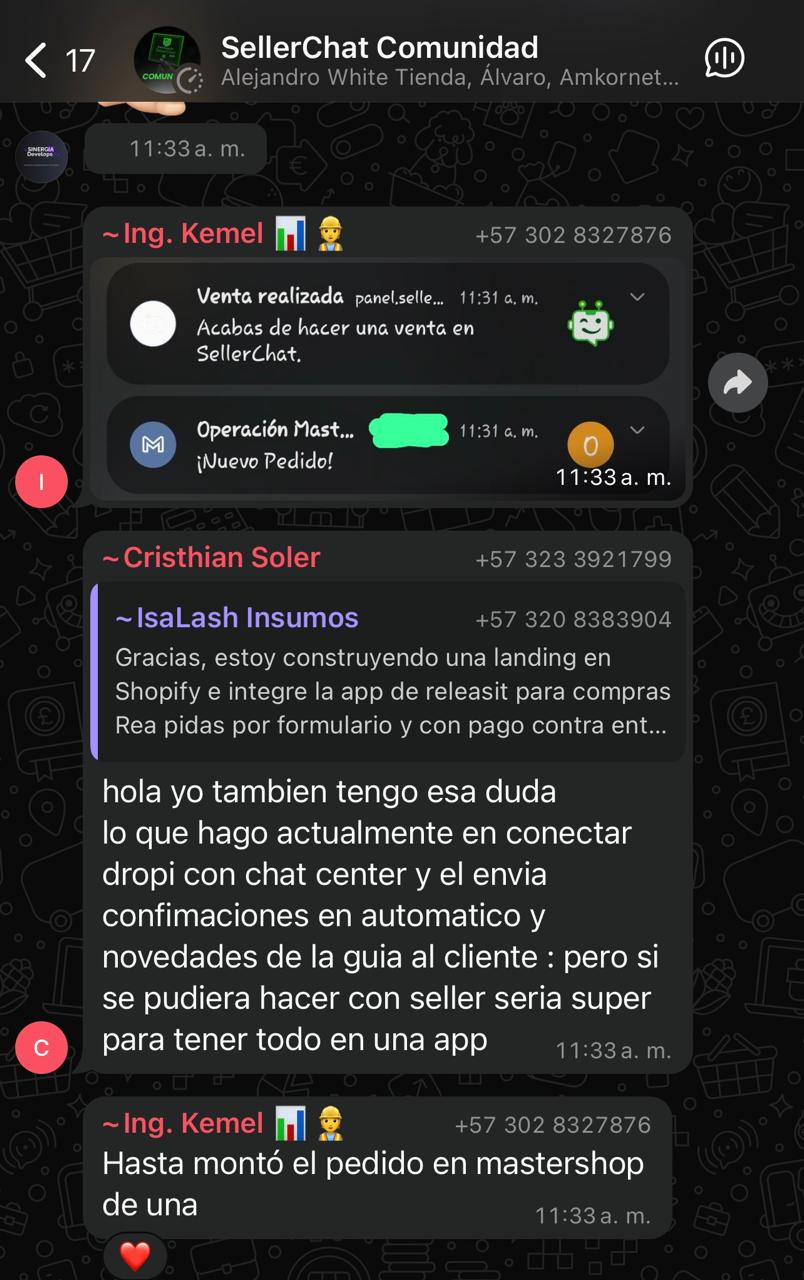View the heart reaction on Kemel's message

(134, 1255)
